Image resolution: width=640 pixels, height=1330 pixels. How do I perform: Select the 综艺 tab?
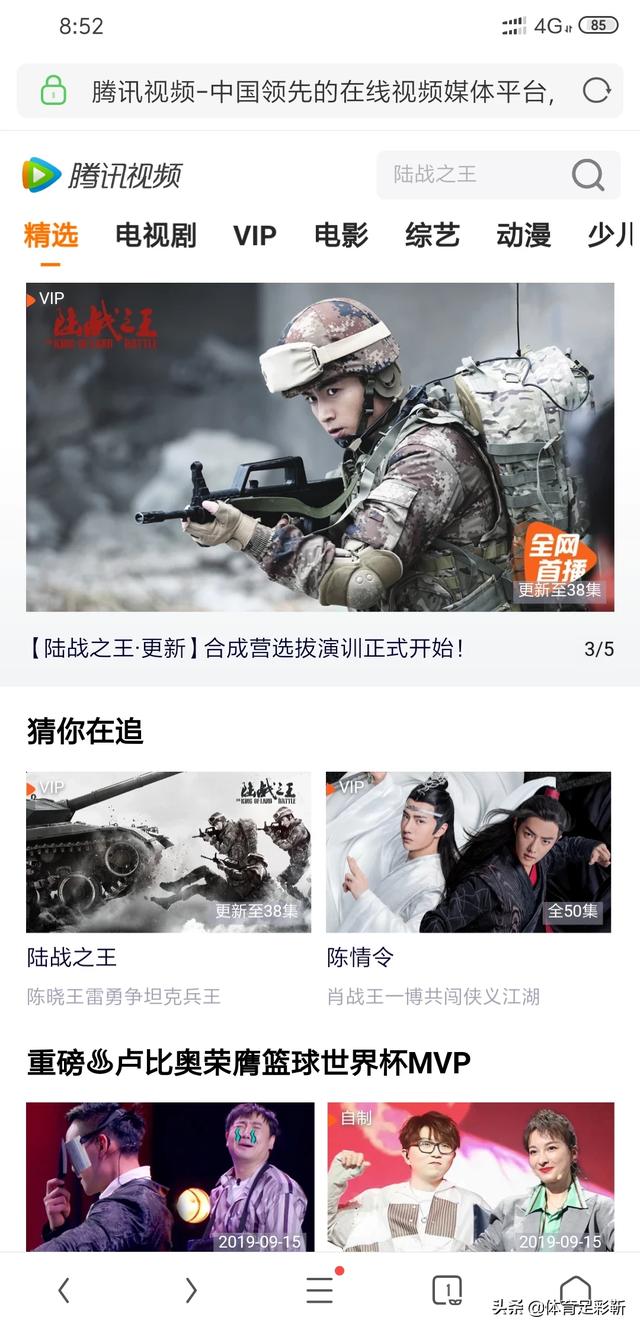[432, 235]
